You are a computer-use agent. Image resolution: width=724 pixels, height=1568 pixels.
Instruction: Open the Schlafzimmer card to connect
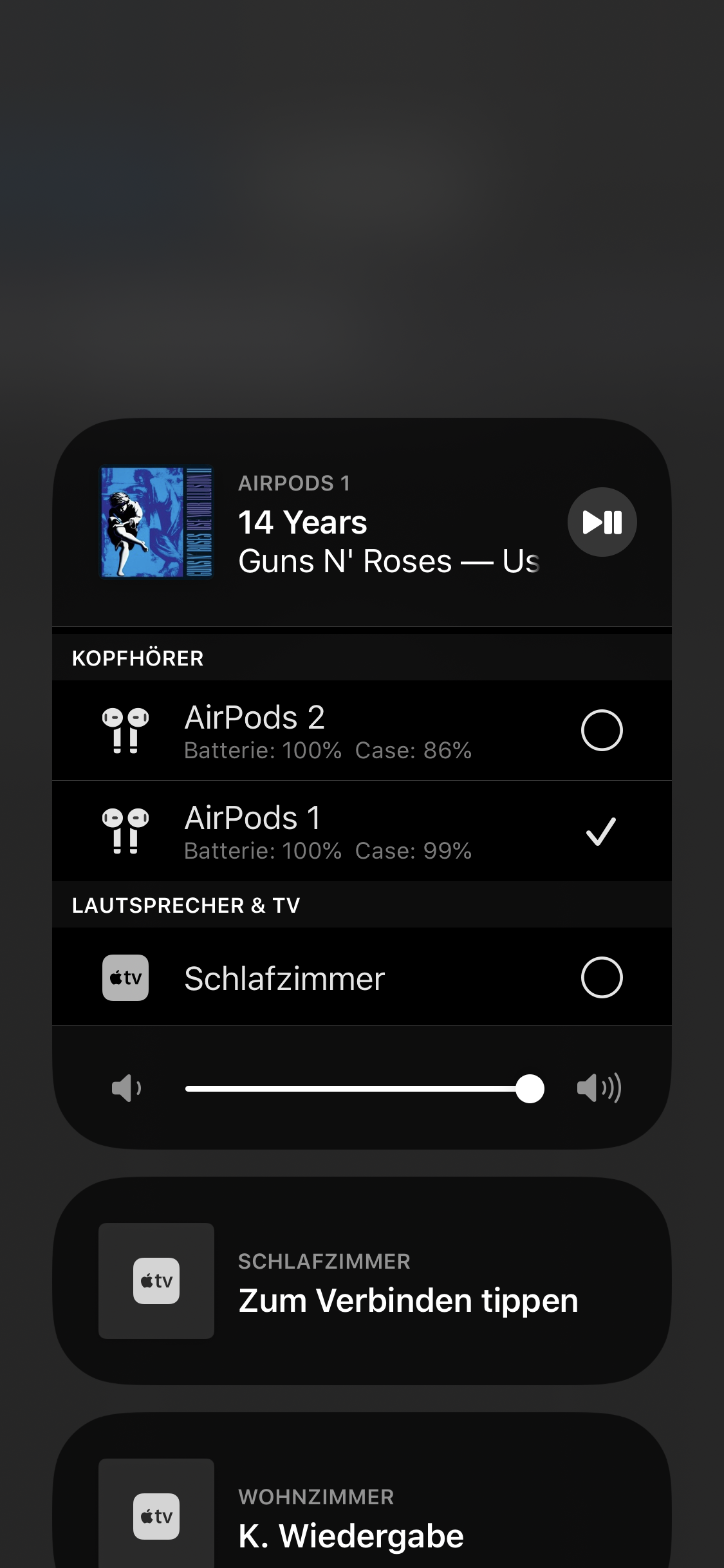362,1281
